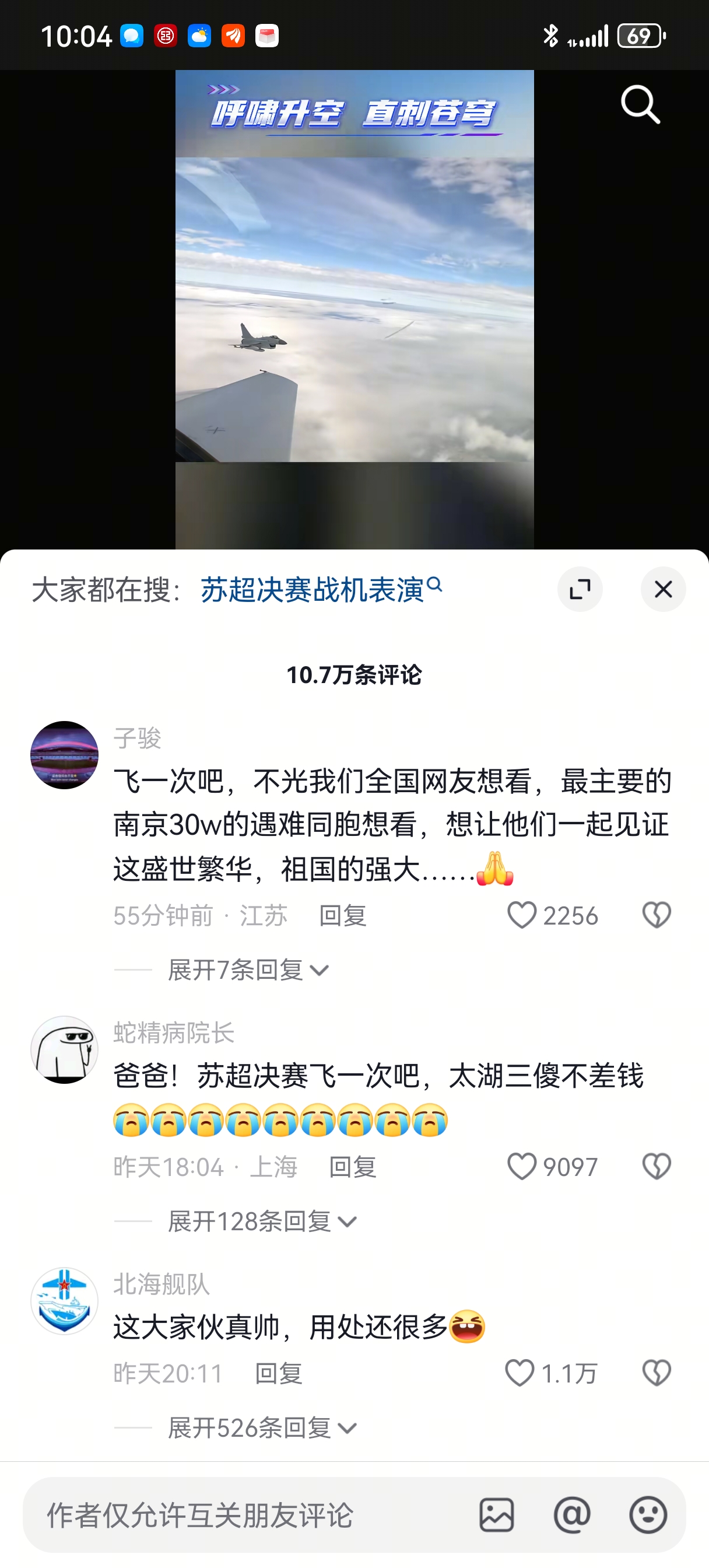Mention someone with the @ icon
Screen dimensions: 709x1568
pos(572,1515)
